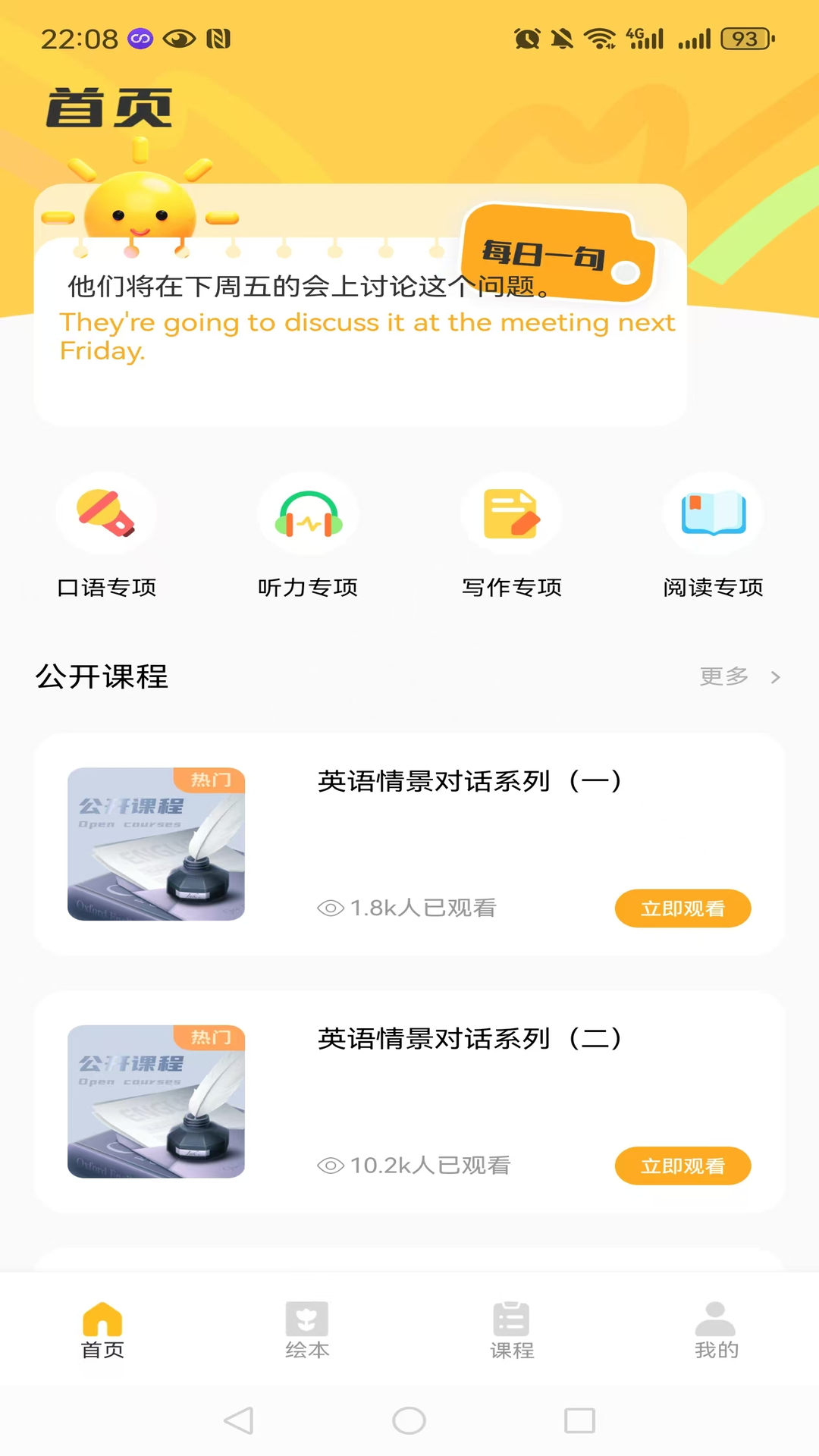Tap the eye visibility icon in status bar
Image resolution: width=819 pixels, height=1456 pixels.
179,38
